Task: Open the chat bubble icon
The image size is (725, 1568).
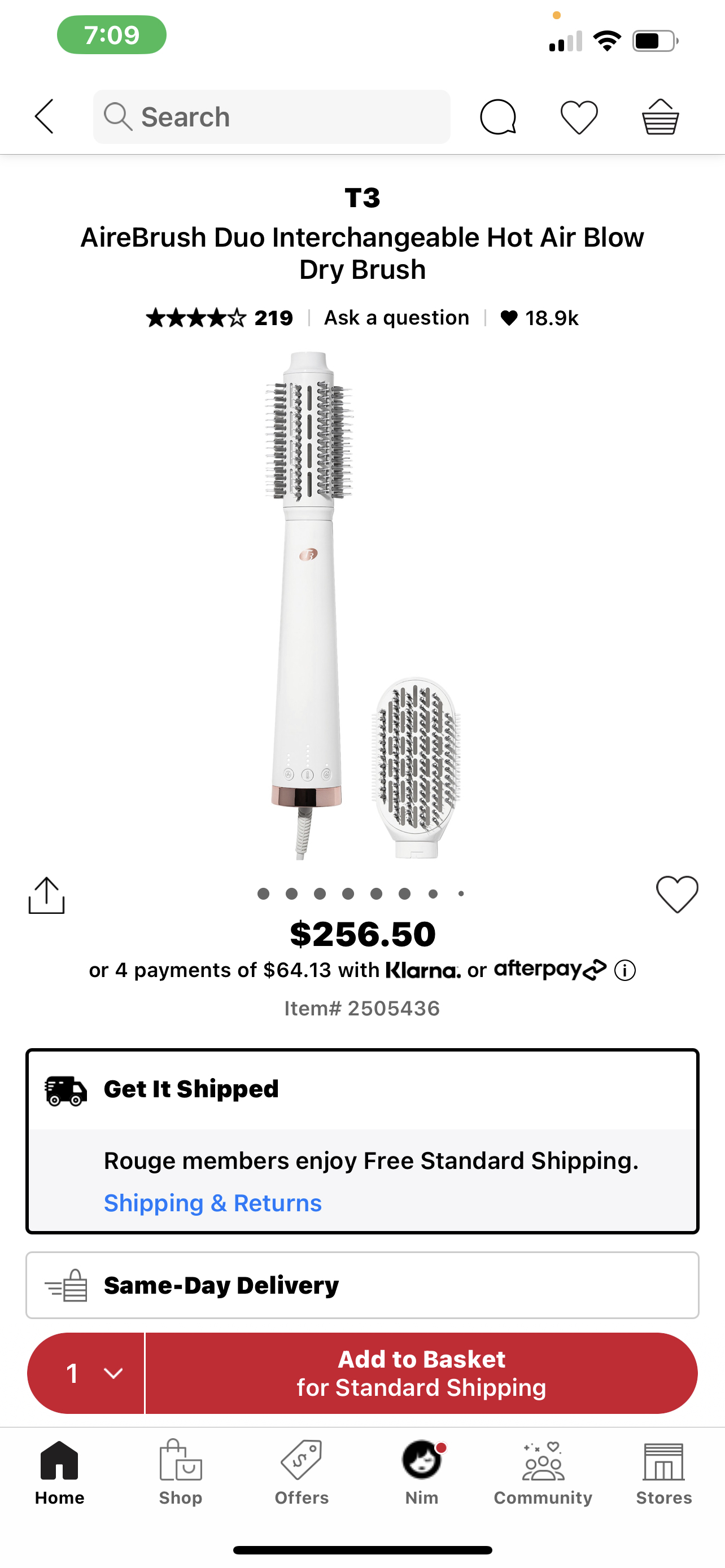Action: tap(498, 117)
